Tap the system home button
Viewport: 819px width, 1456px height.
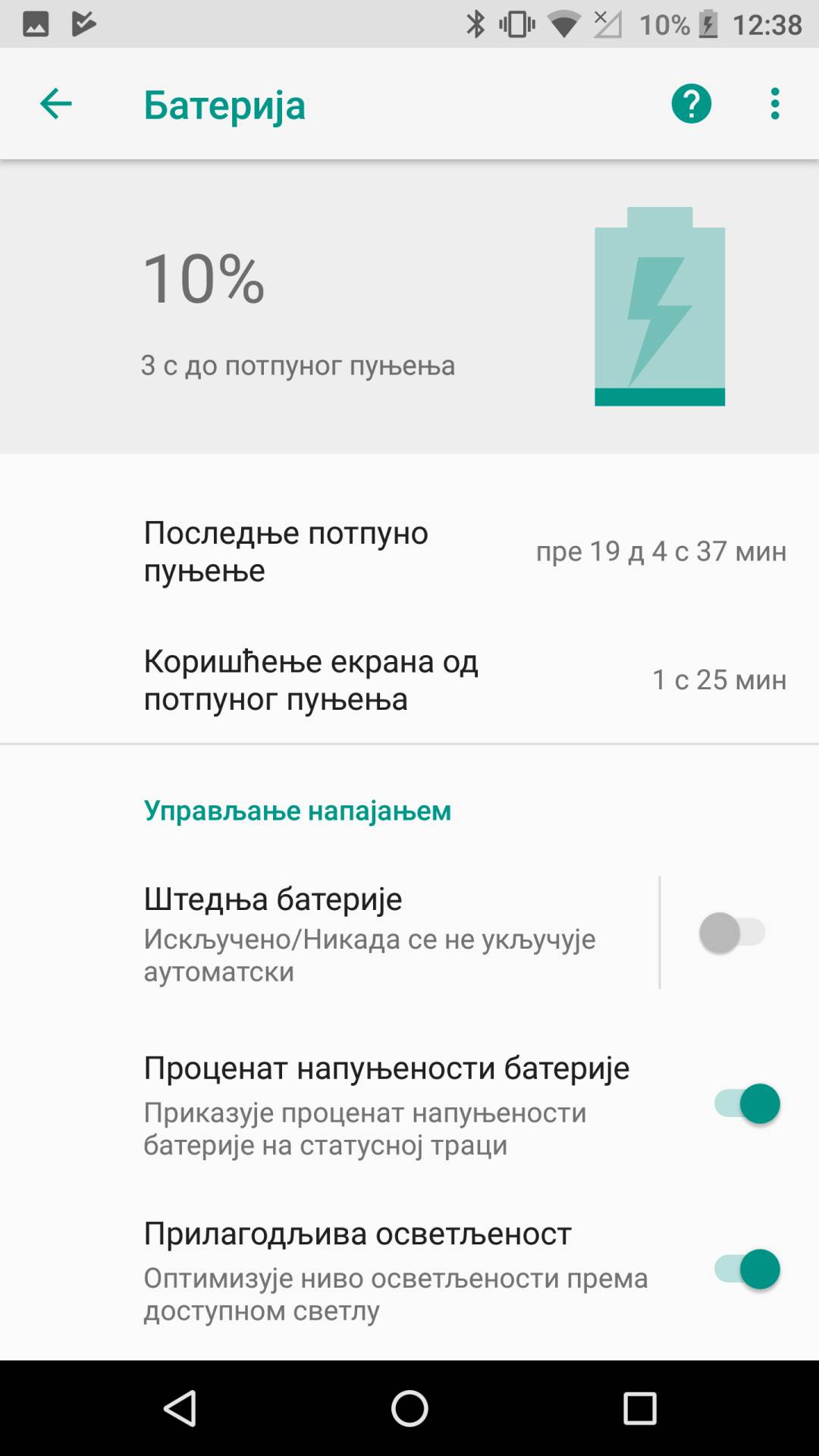[409, 1409]
